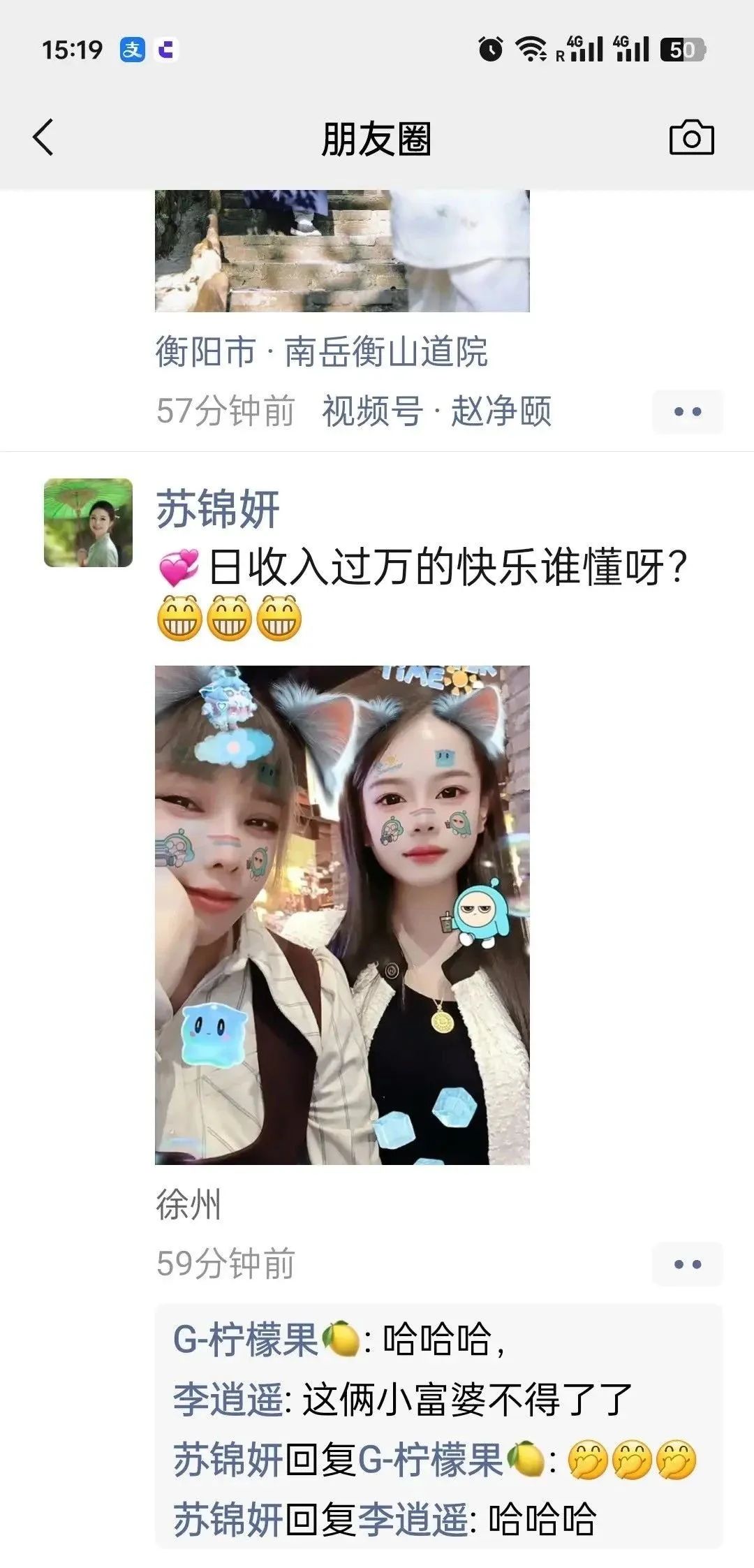
Task: Open the video thumbnail above 衡阳市
Action: pos(342,250)
